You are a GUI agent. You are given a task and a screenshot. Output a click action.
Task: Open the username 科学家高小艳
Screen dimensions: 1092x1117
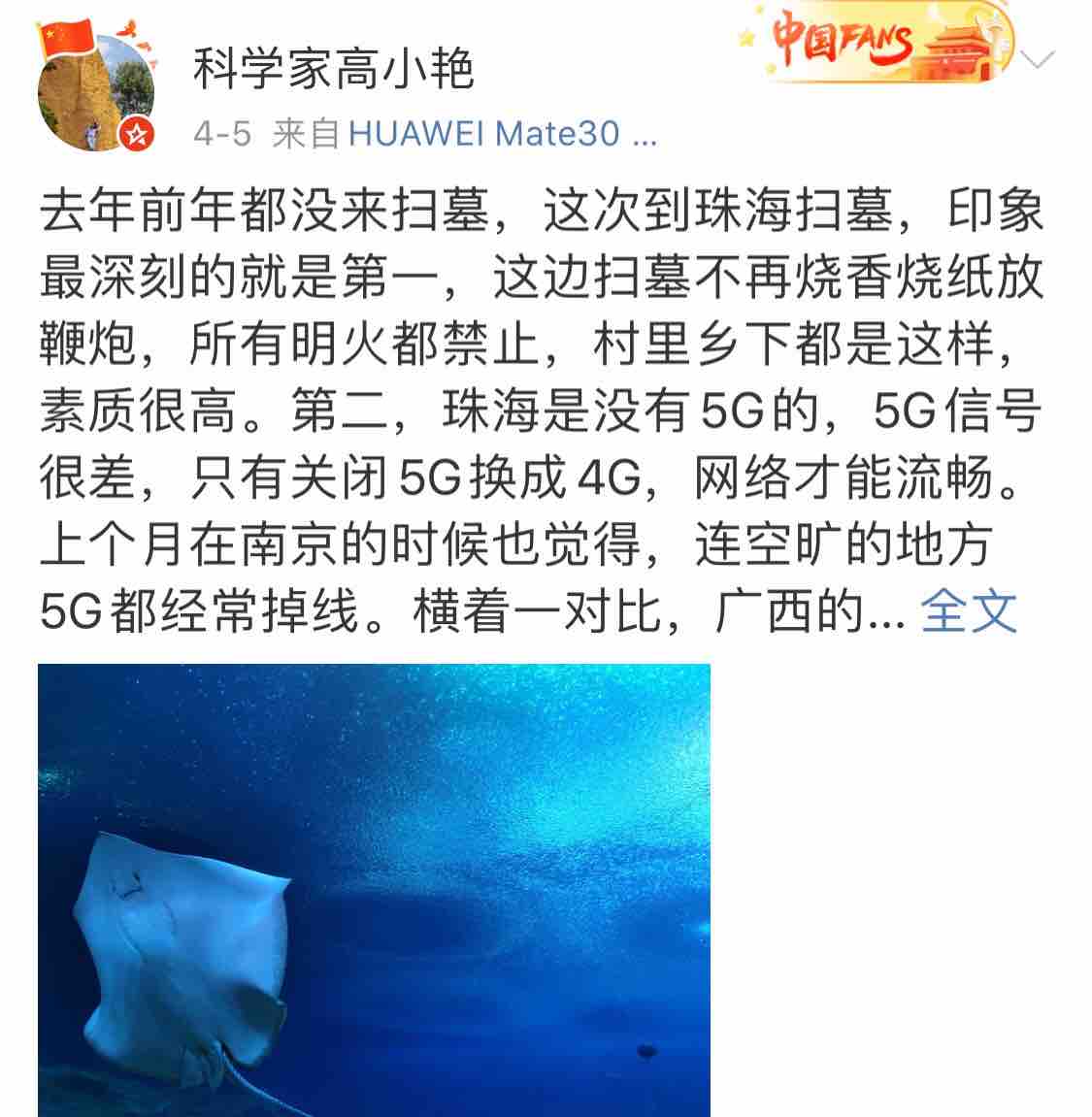pyautogui.click(x=333, y=69)
